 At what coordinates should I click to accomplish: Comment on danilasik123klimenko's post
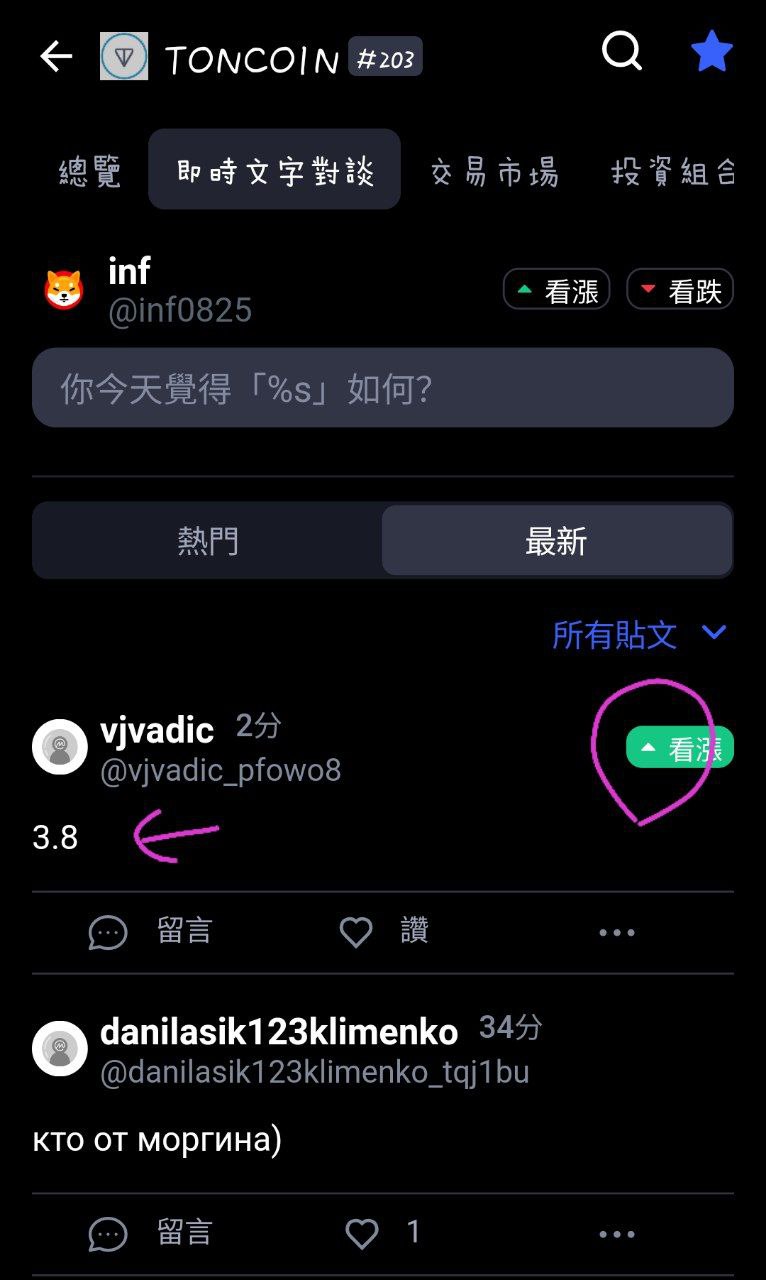tap(150, 1234)
